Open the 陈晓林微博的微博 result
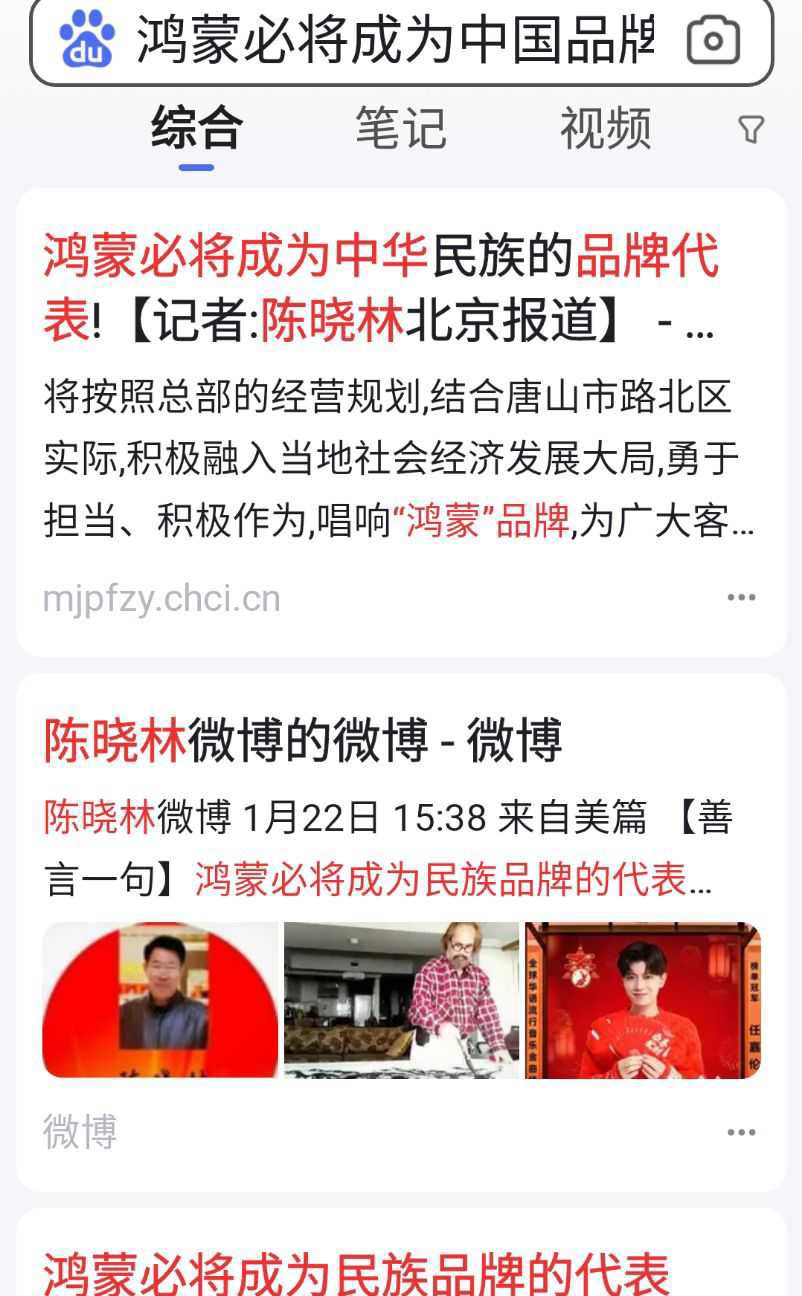Image resolution: width=802 pixels, height=1296 pixels. [302, 740]
